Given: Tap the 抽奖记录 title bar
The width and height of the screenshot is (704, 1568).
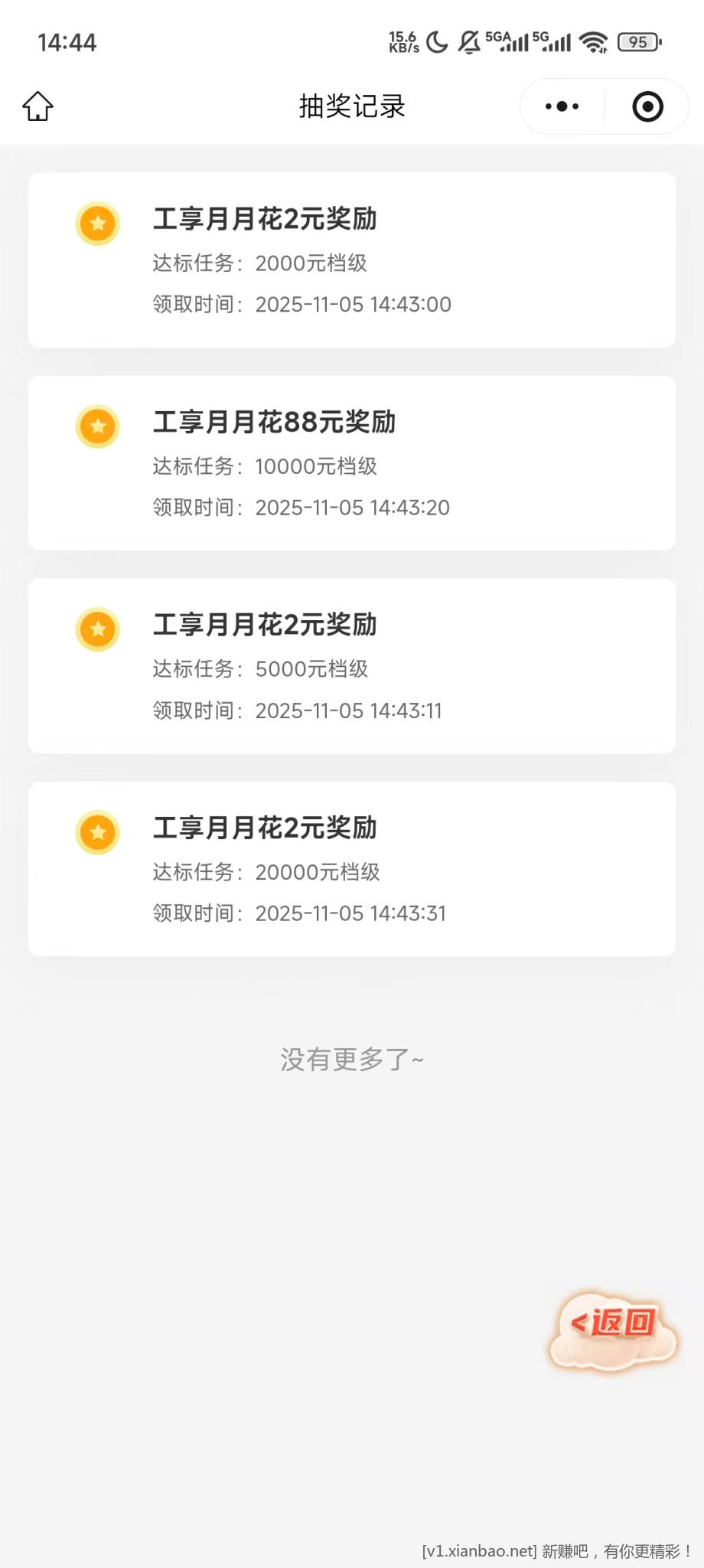Looking at the screenshot, I should 352,106.
